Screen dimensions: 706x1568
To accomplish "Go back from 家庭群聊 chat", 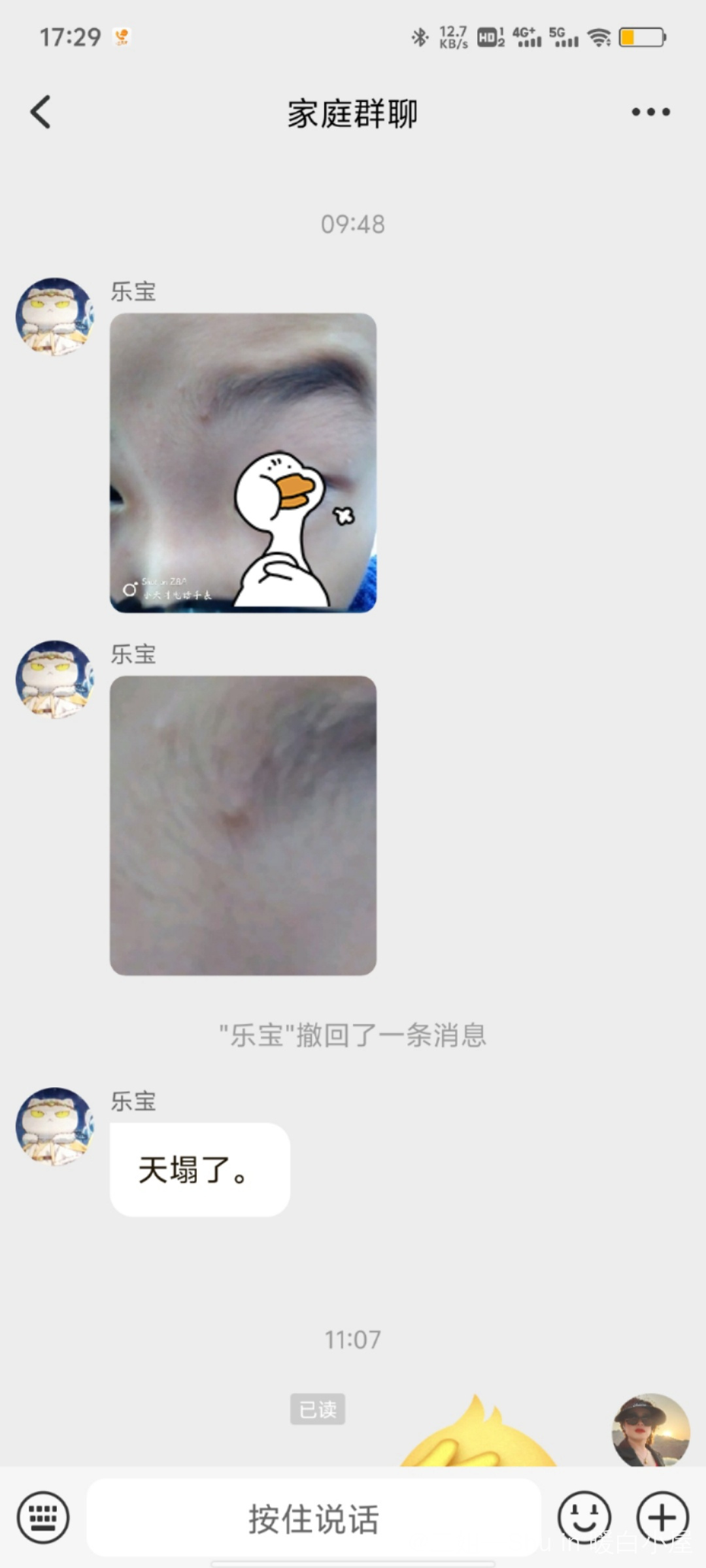I will tap(41, 112).
